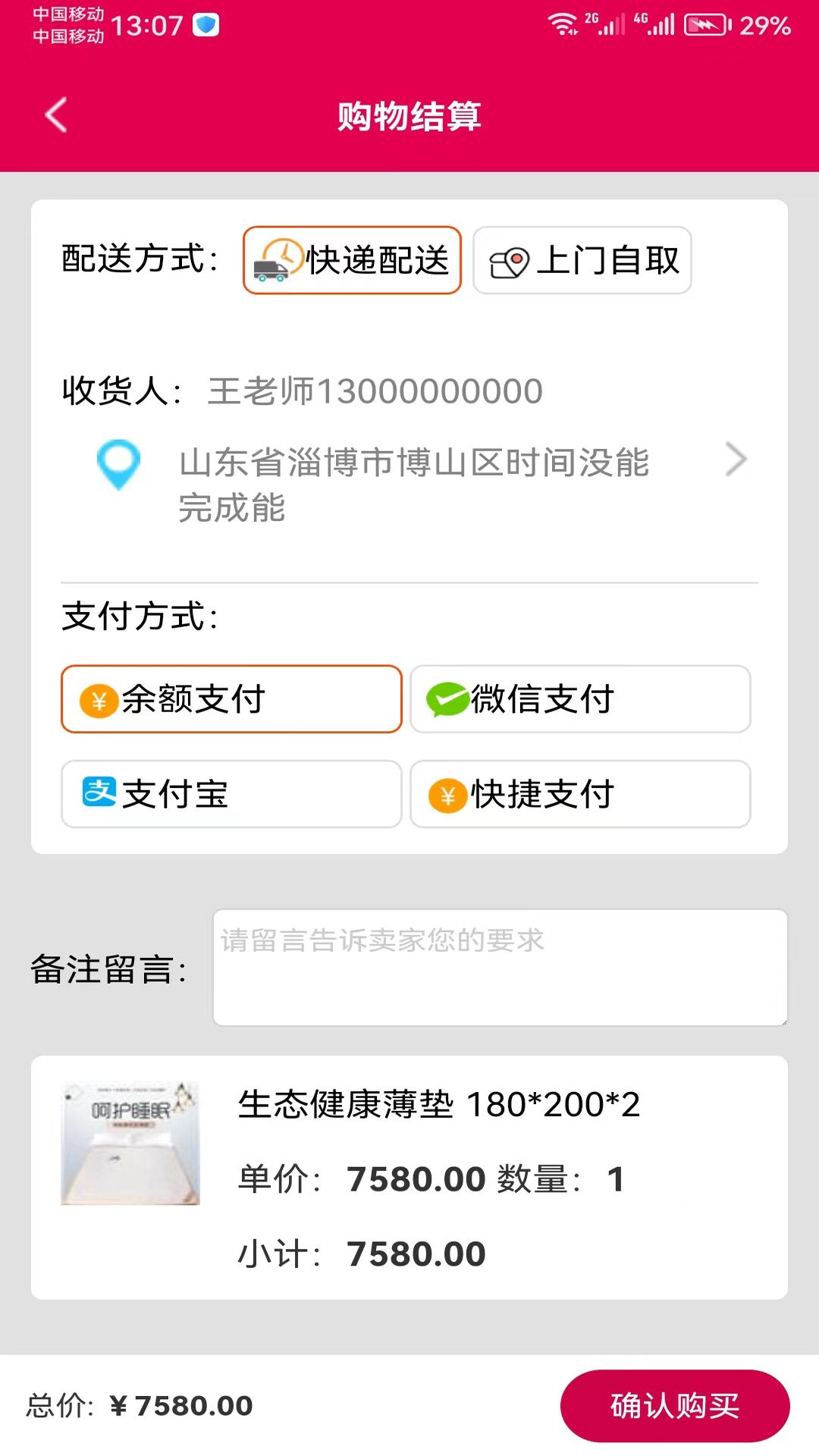Switch payment to 快捷支付
This screenshot has height=1456, width=819.
[x=580, y=794]
